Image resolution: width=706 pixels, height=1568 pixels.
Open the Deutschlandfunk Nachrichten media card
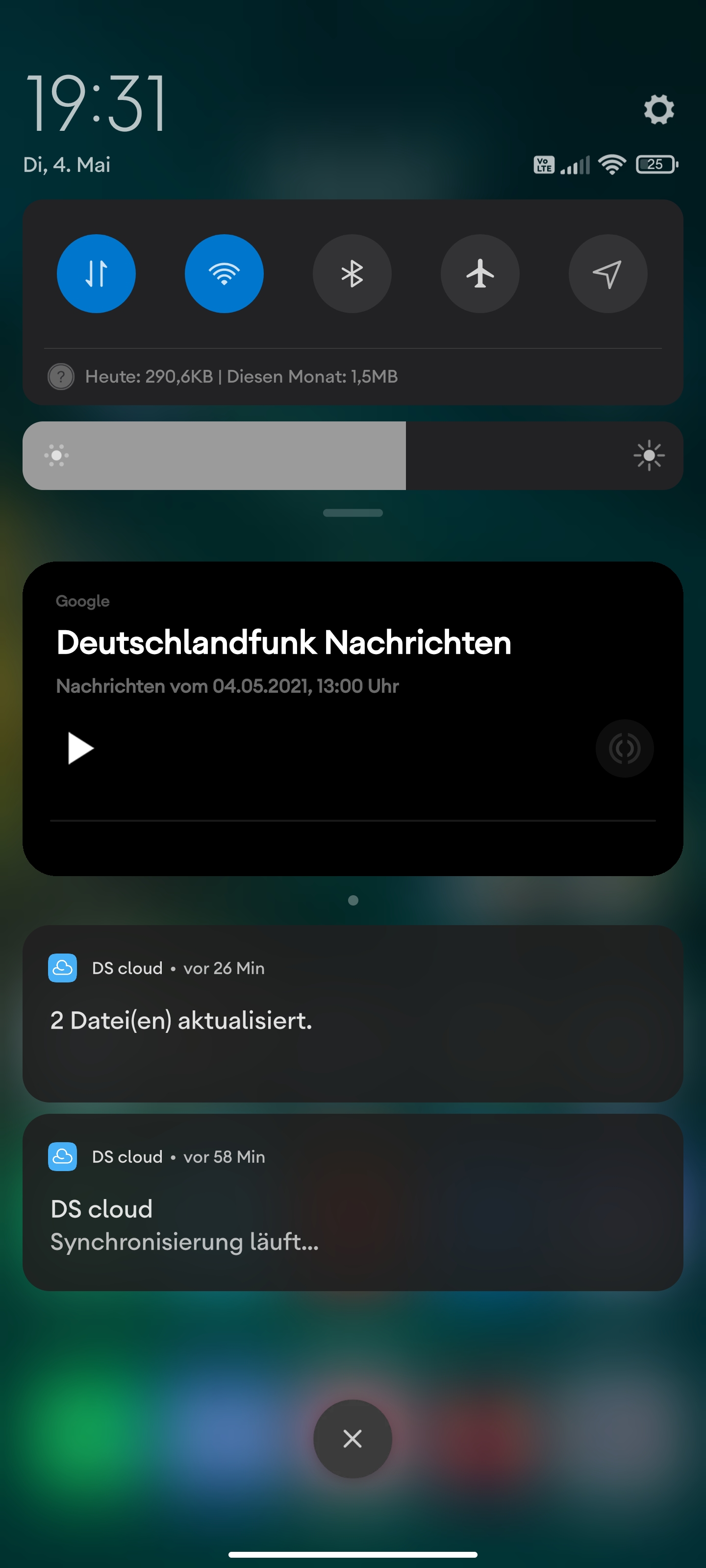(353, 719)
